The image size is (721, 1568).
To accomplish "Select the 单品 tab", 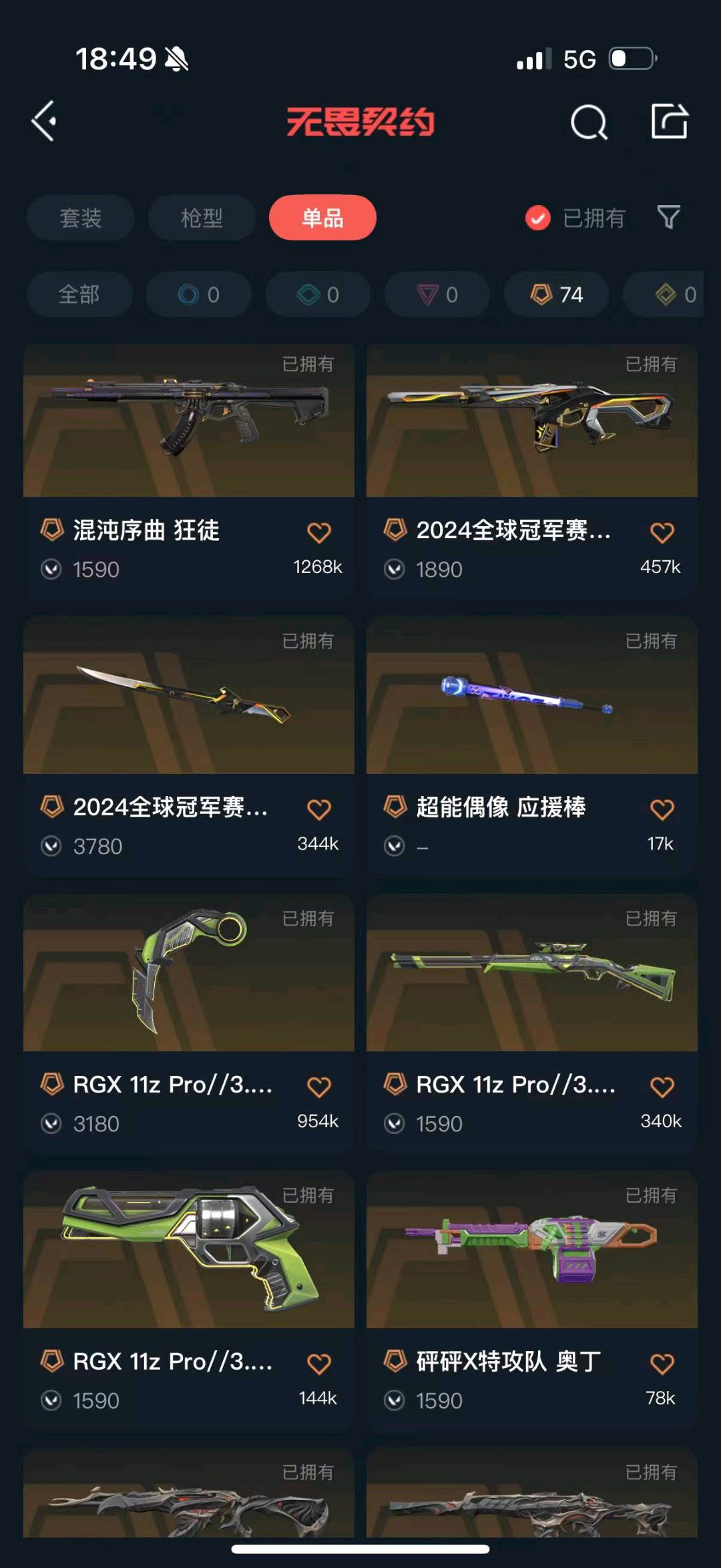I will [322, 218].
